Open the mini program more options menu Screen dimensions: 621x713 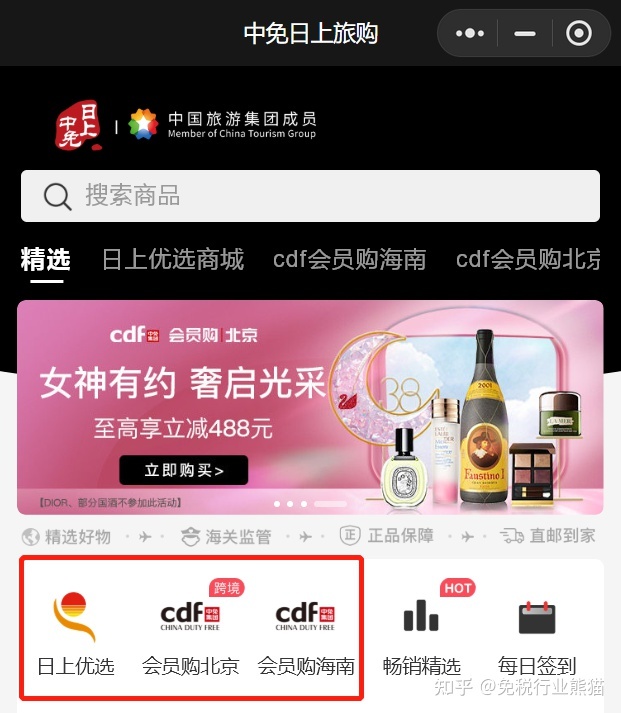coord(469,33)
